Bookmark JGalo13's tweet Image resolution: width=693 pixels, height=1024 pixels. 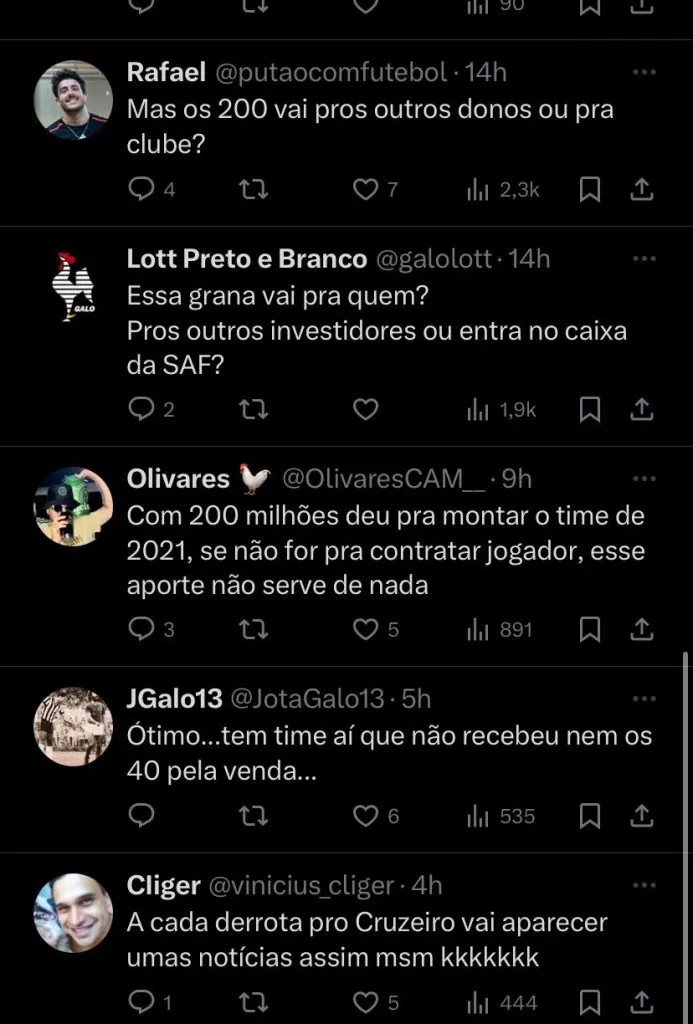(591, 816)
